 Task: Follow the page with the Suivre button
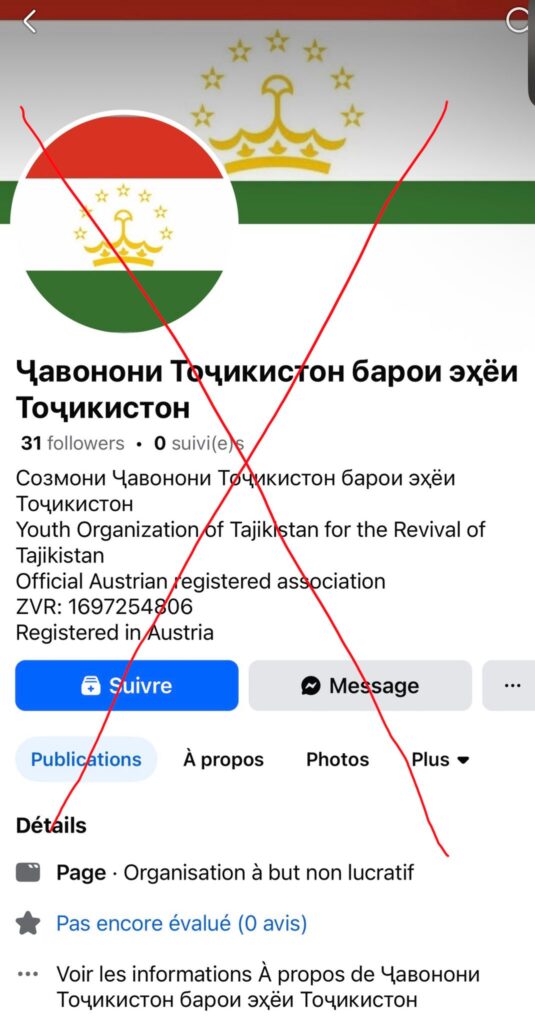pyautogui.click(x=127, y=685)
